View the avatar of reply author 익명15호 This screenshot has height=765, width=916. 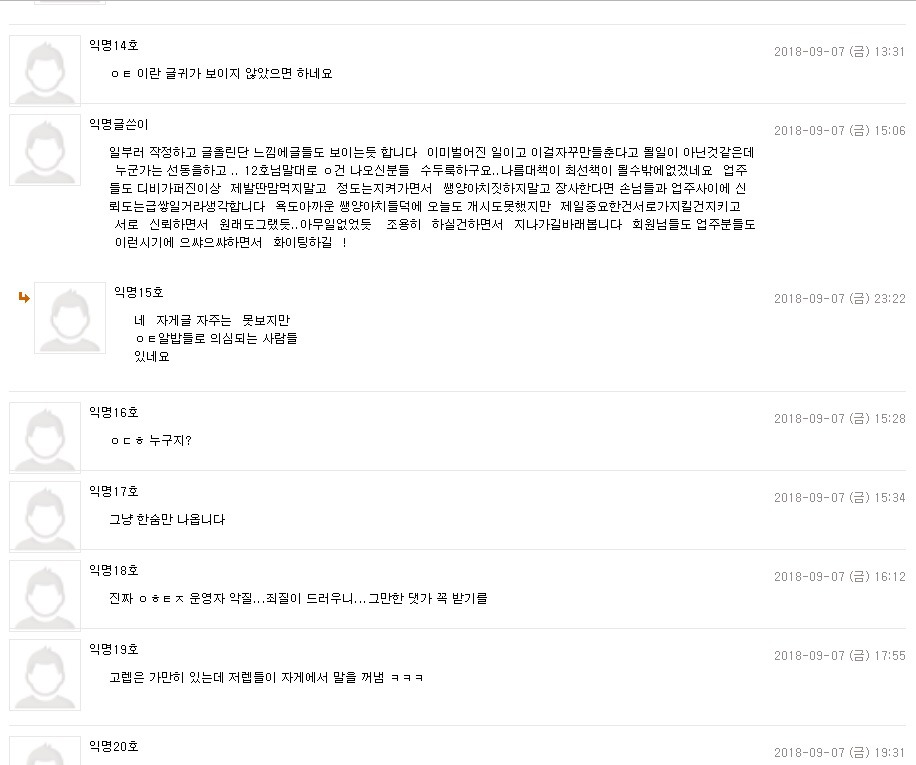[70, 318]
